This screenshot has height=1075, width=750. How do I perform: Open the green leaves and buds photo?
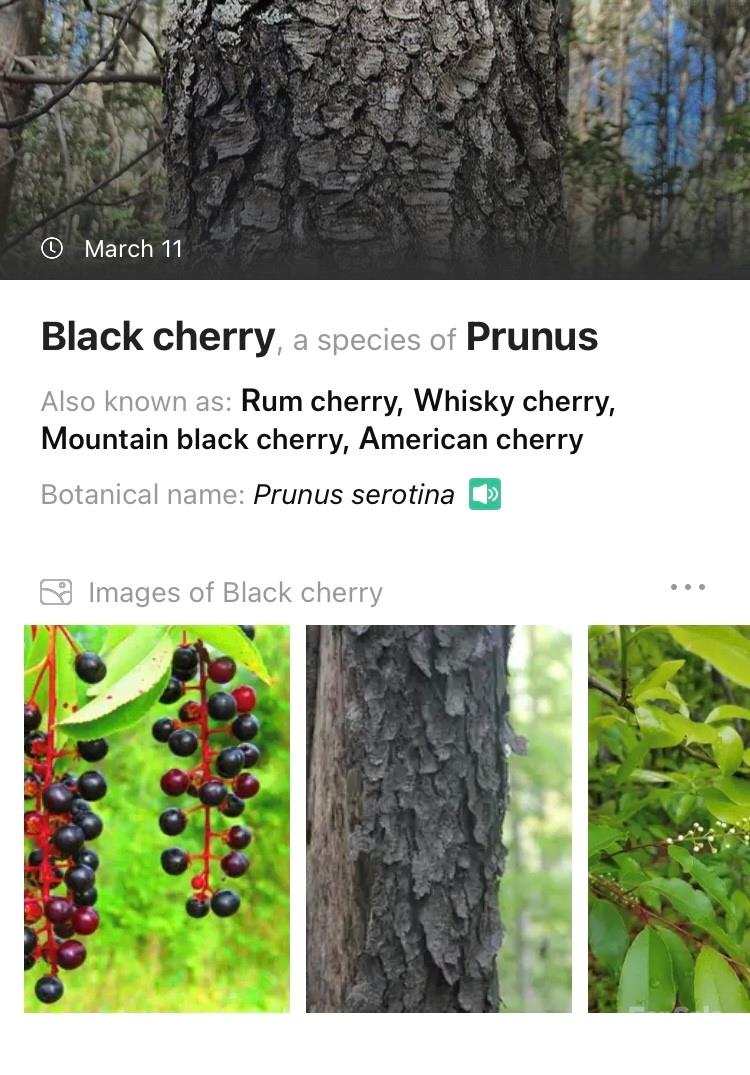(668, 818)
